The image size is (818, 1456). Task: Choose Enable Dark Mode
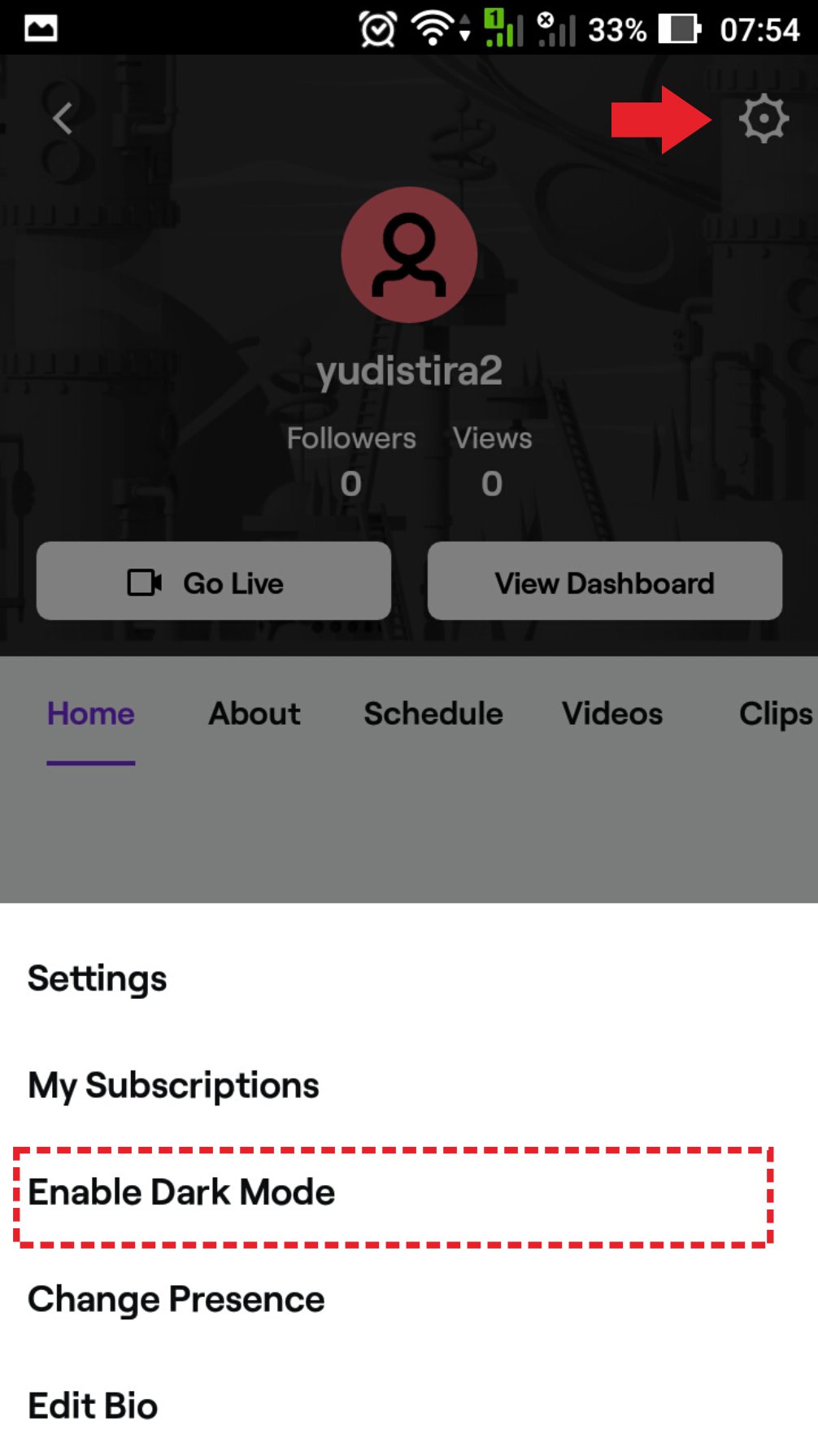click(182, 1193)
